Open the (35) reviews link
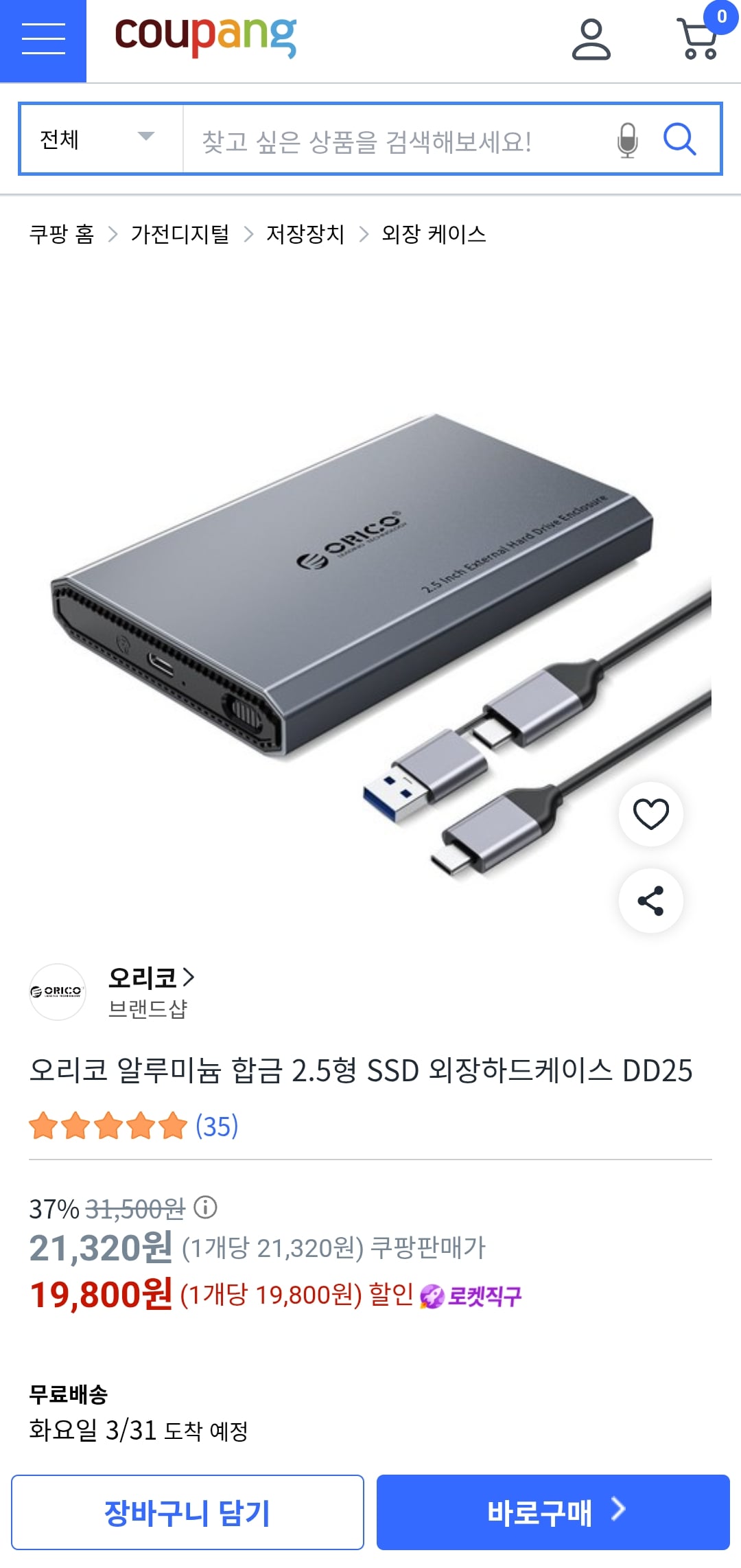 click(216, 1123)
